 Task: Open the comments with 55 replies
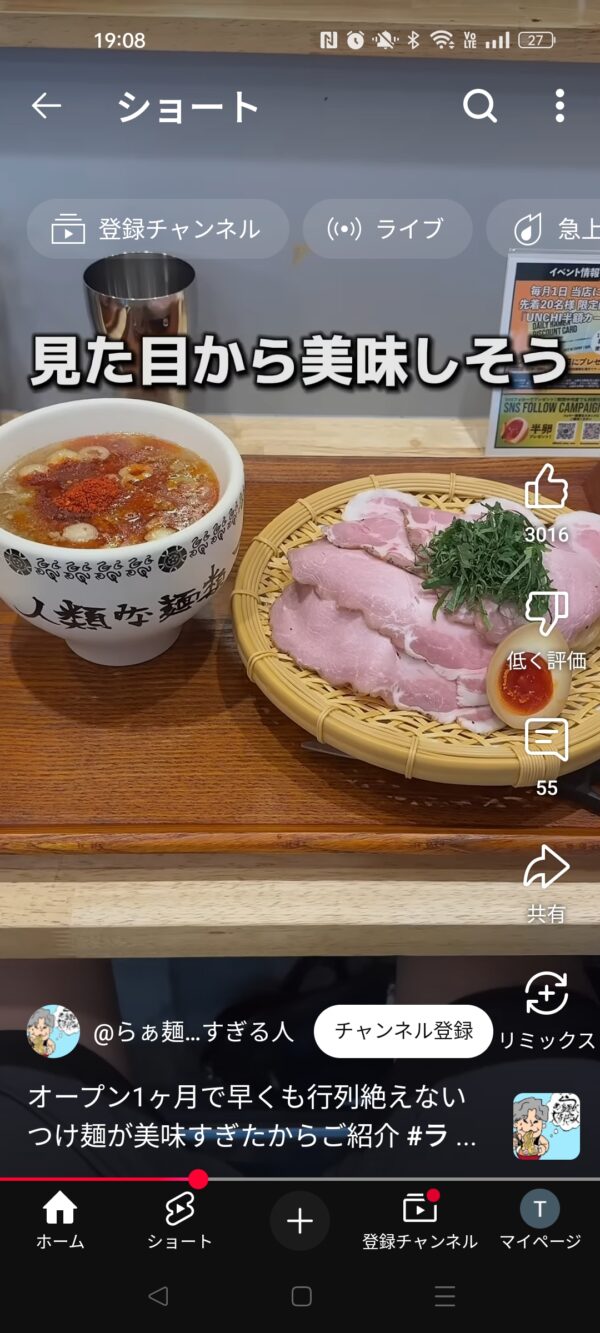546,742
